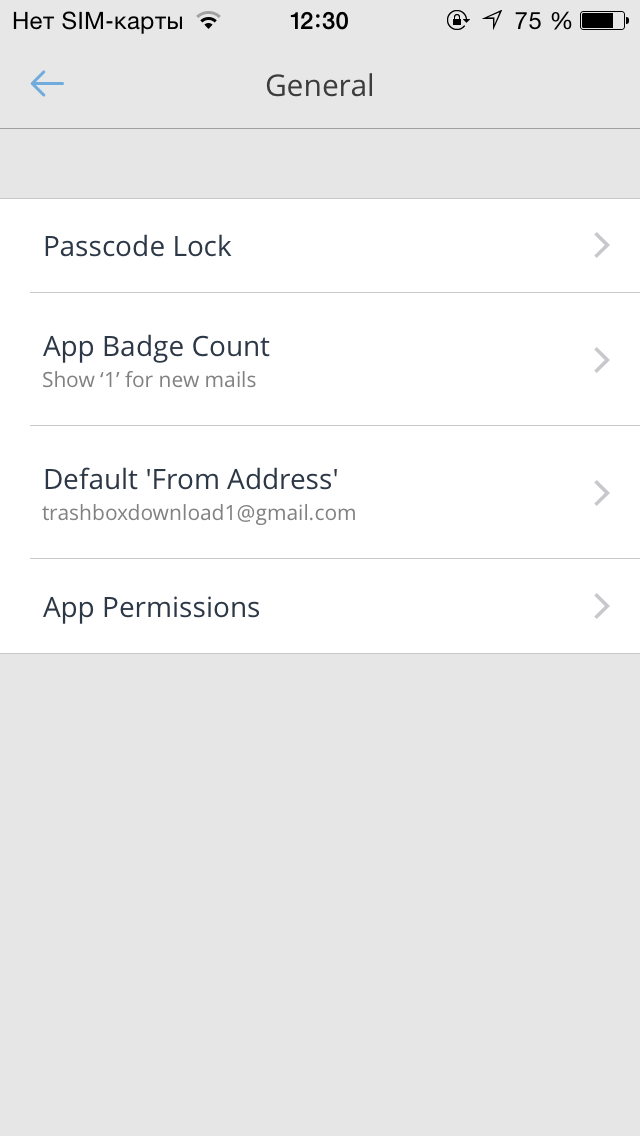Go back using the blue arrow
Viewport: 640px width, 1136px height.
(47, 84)
